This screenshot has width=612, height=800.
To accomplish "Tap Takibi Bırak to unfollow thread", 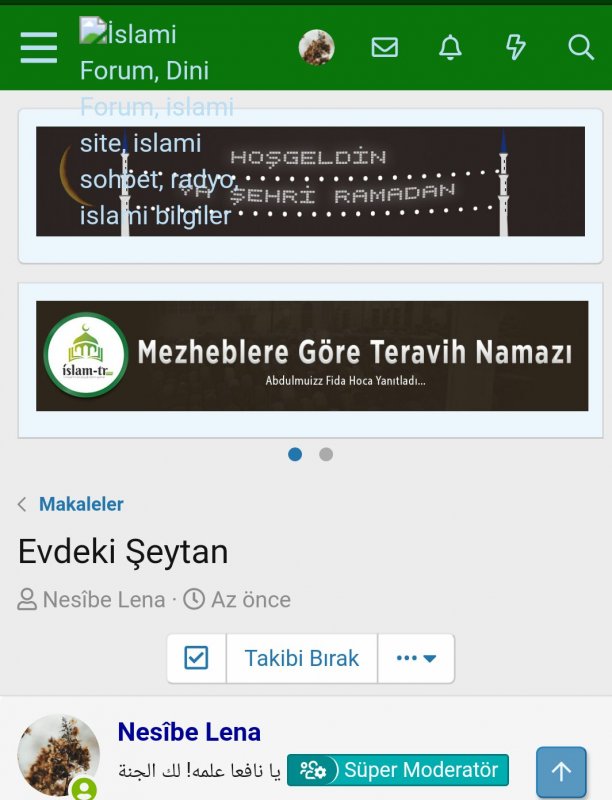I will point(301,658).
